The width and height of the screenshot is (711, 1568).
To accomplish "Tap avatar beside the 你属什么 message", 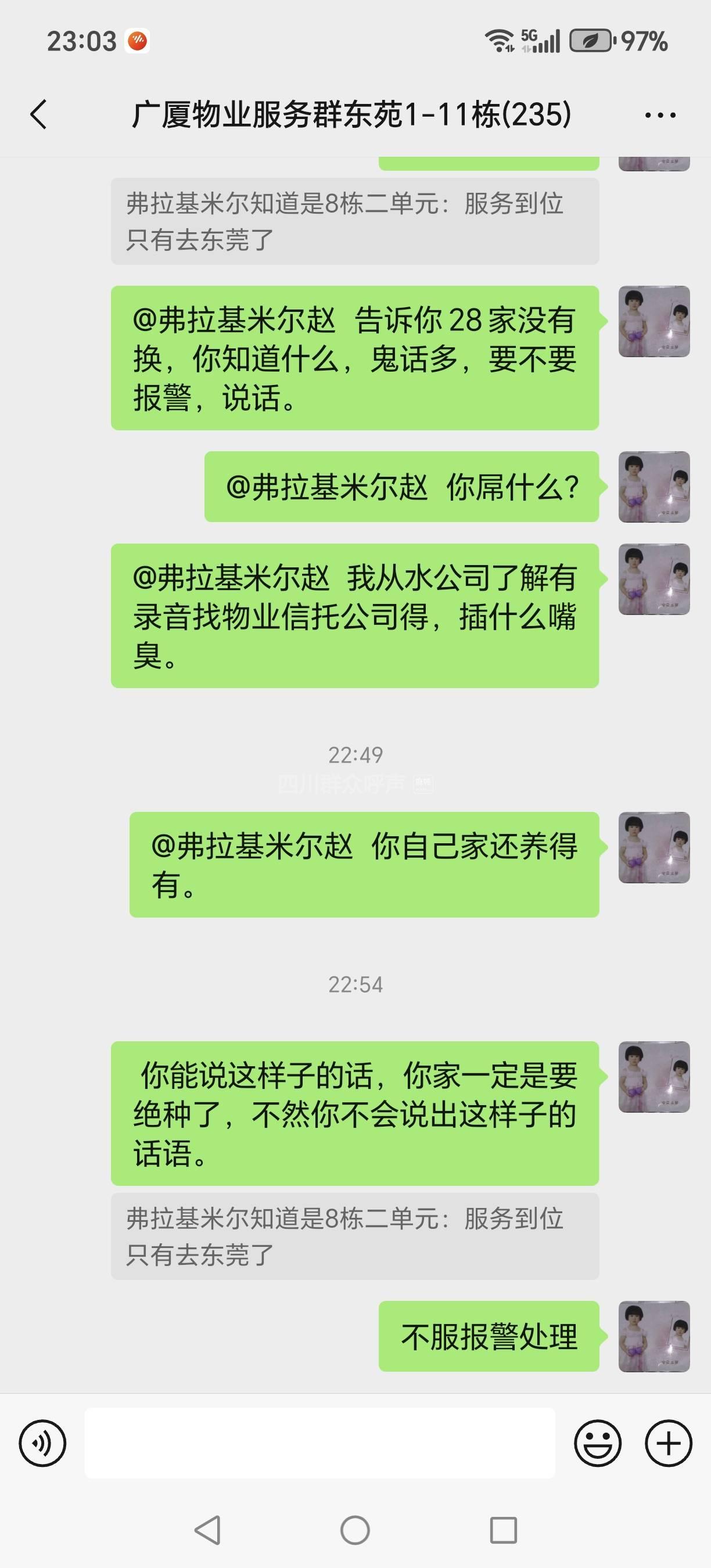I will 653,487.
